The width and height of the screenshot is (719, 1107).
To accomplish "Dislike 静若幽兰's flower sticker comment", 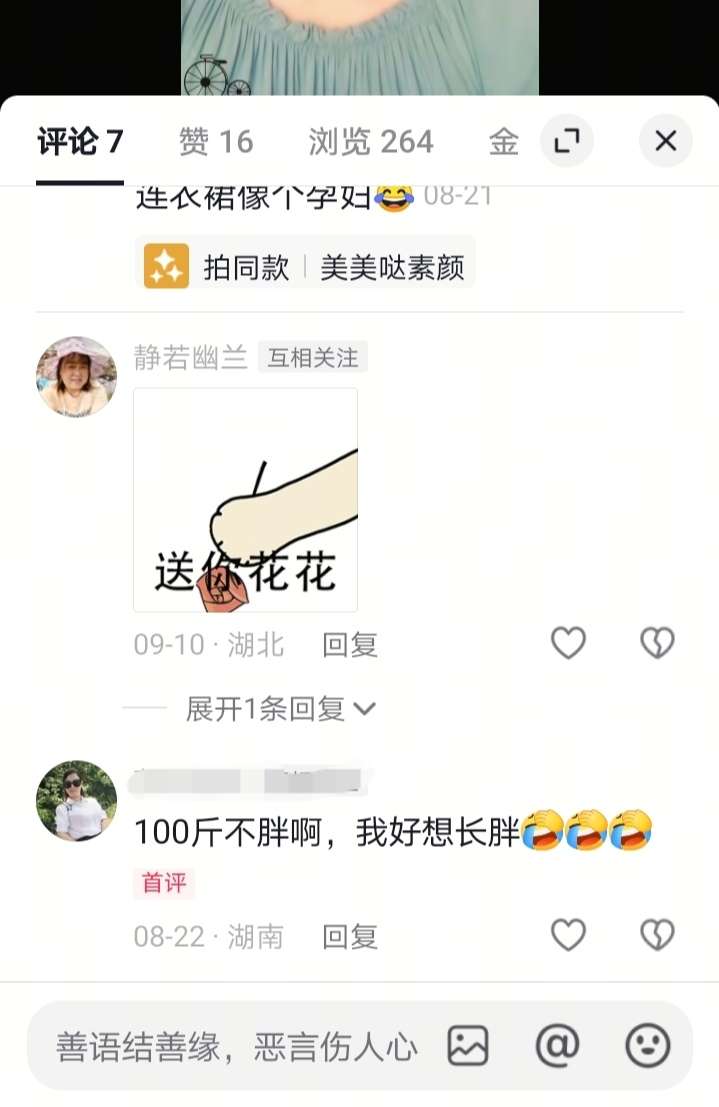I will pos(657,643).
